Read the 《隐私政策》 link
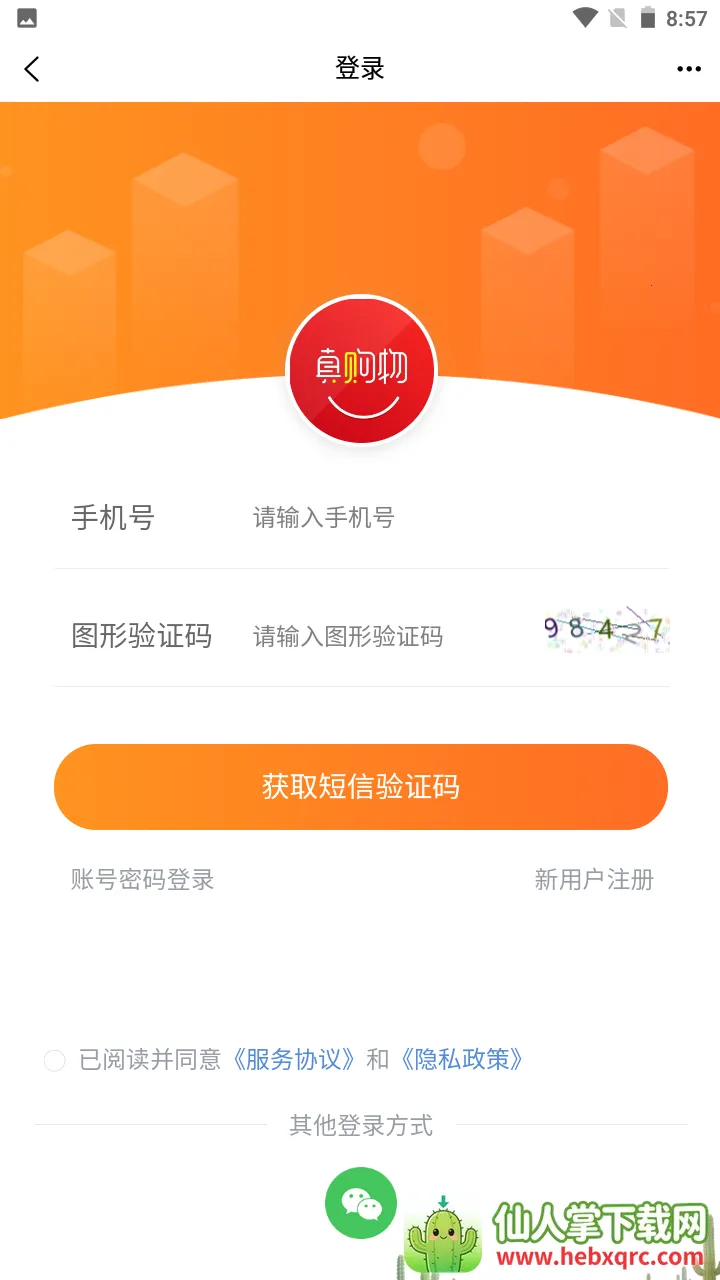720x1280 pixels. point(461,1060)
